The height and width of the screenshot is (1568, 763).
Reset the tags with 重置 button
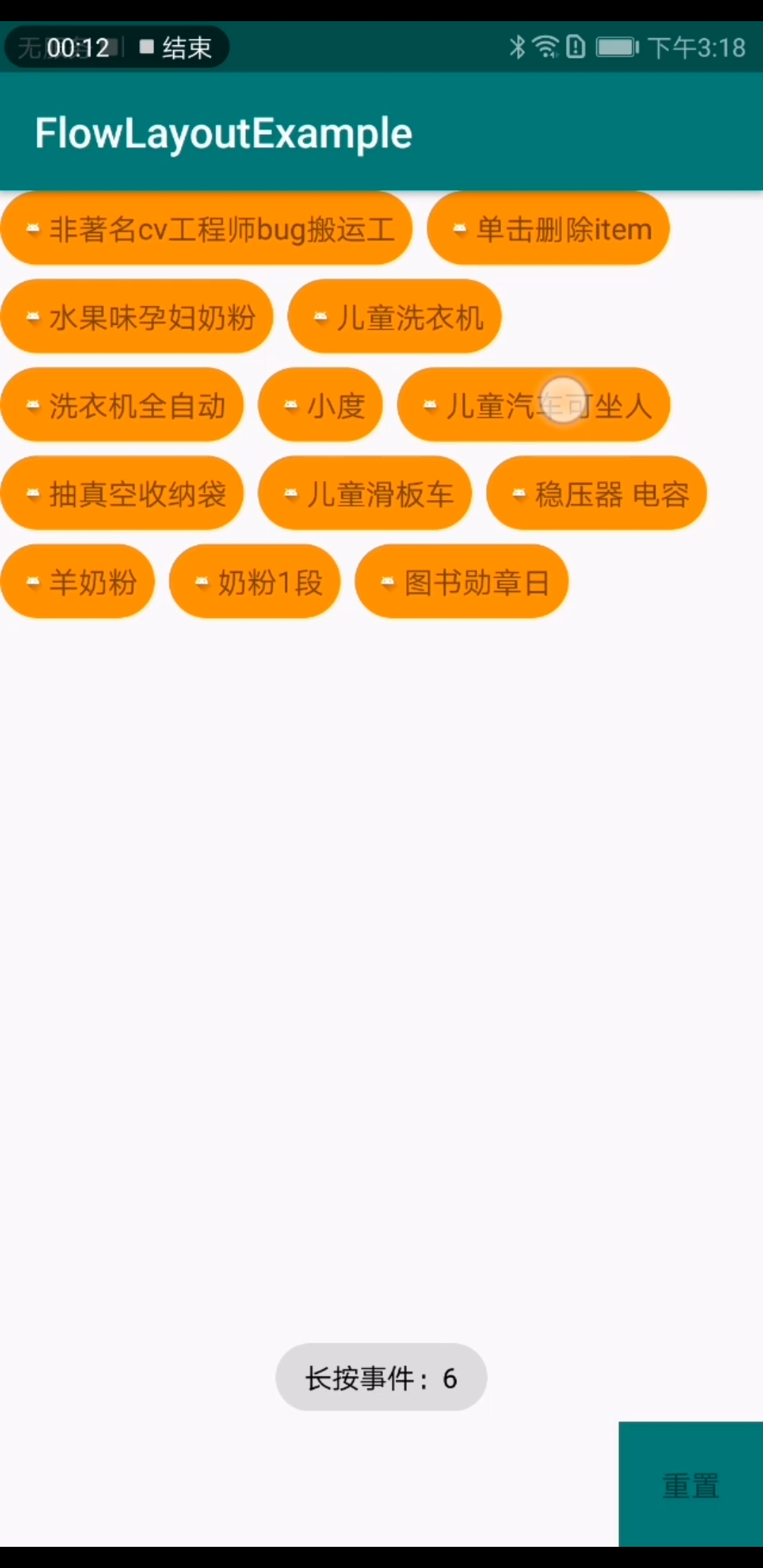(690, 1485)
